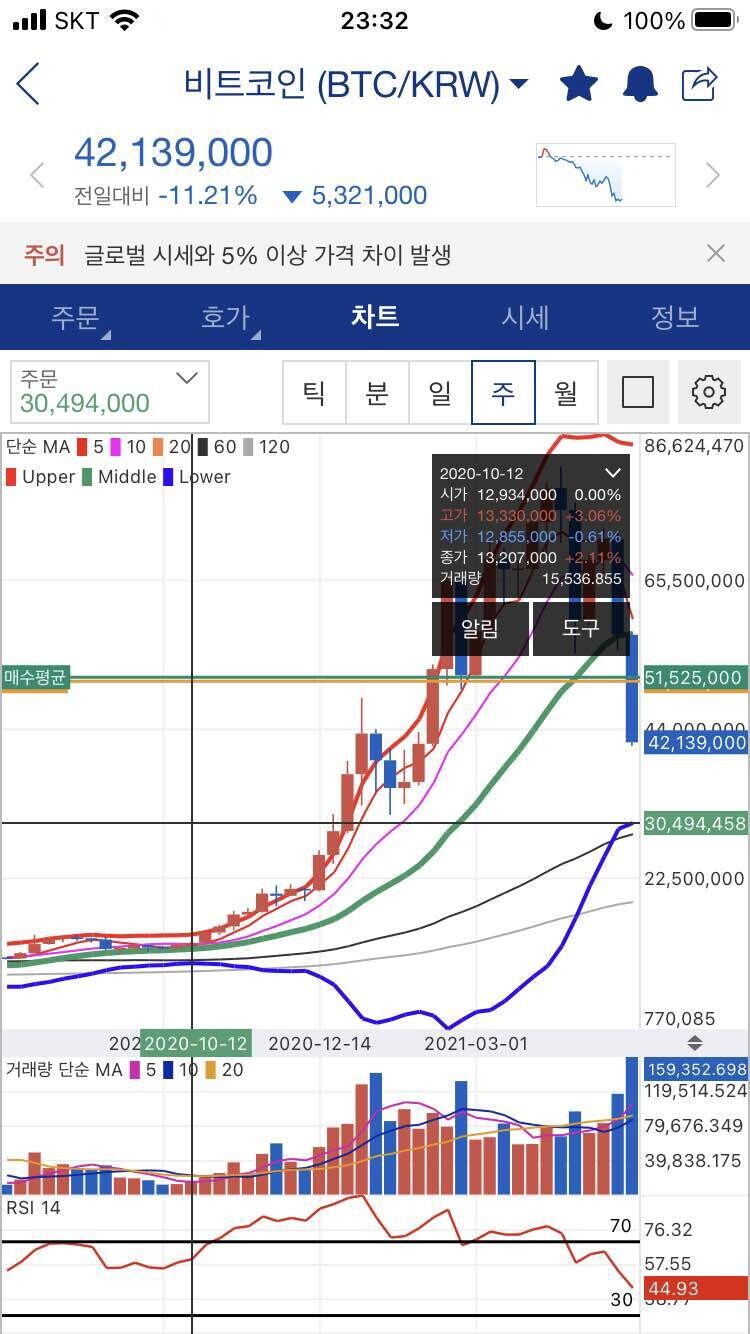The image size is (750, 1334).
Task: Select the 일 daily chart interval
Action: (440, 393)
